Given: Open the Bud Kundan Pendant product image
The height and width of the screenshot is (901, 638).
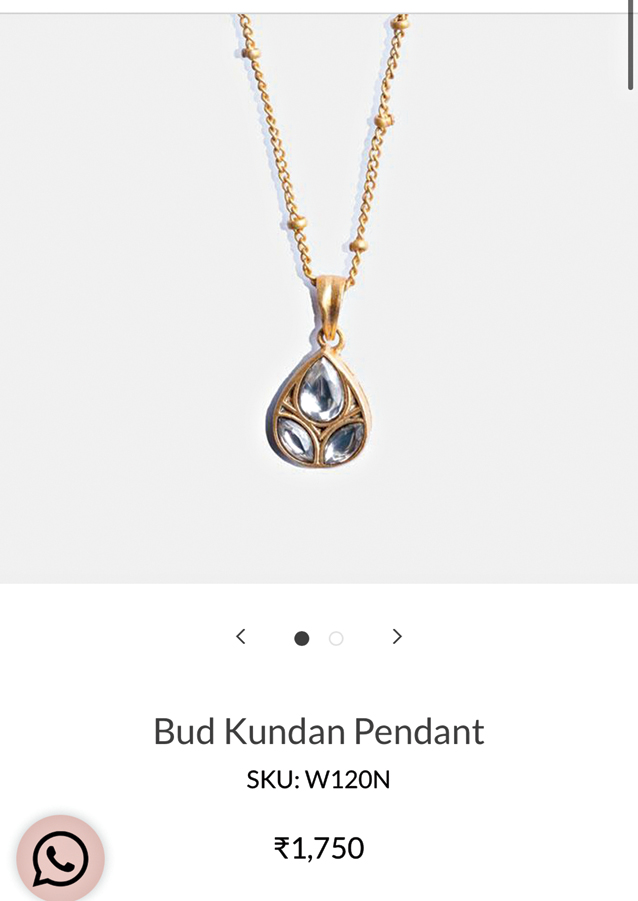Looking at the screenshot, I should pyautogui.click(x=318, y=300).
